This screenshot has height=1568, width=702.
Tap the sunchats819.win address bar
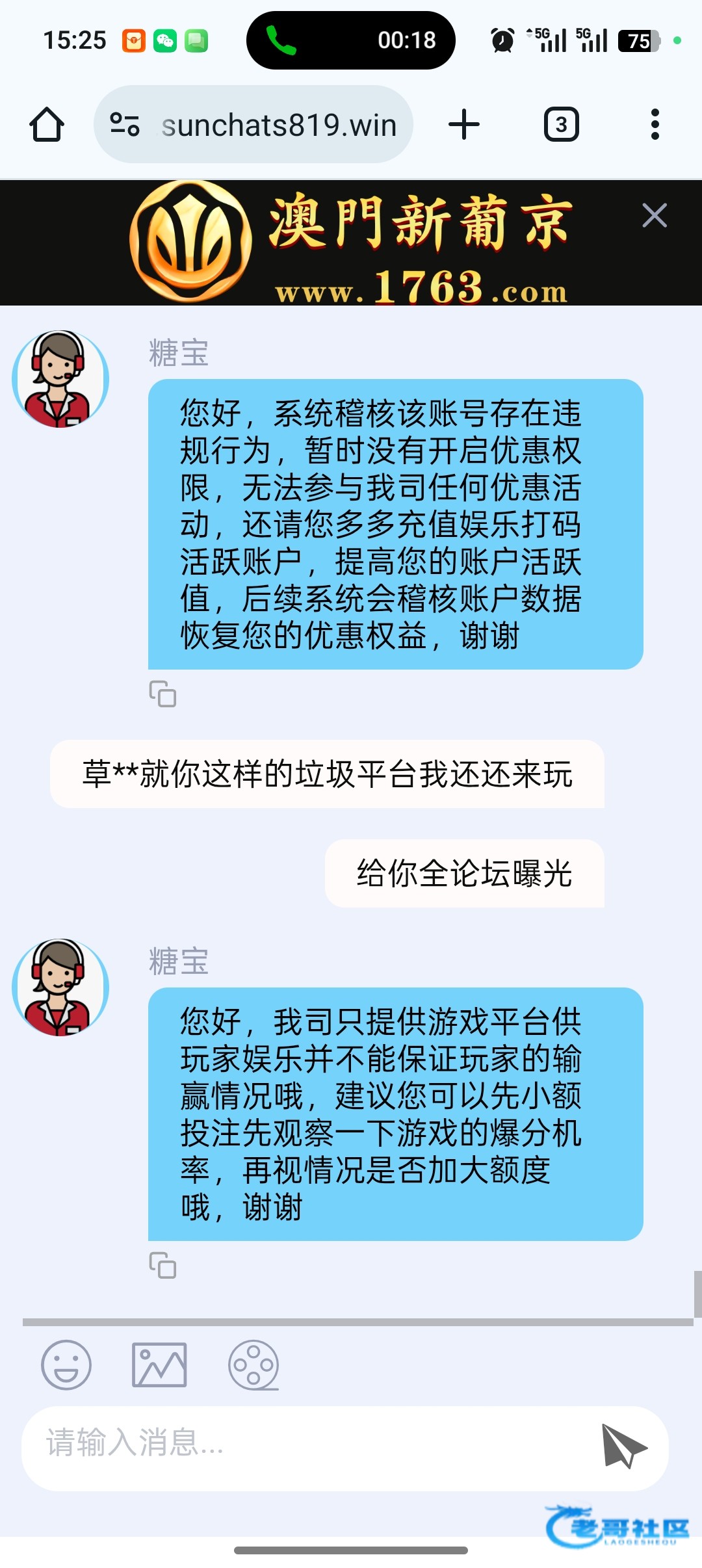coord(278,125)
